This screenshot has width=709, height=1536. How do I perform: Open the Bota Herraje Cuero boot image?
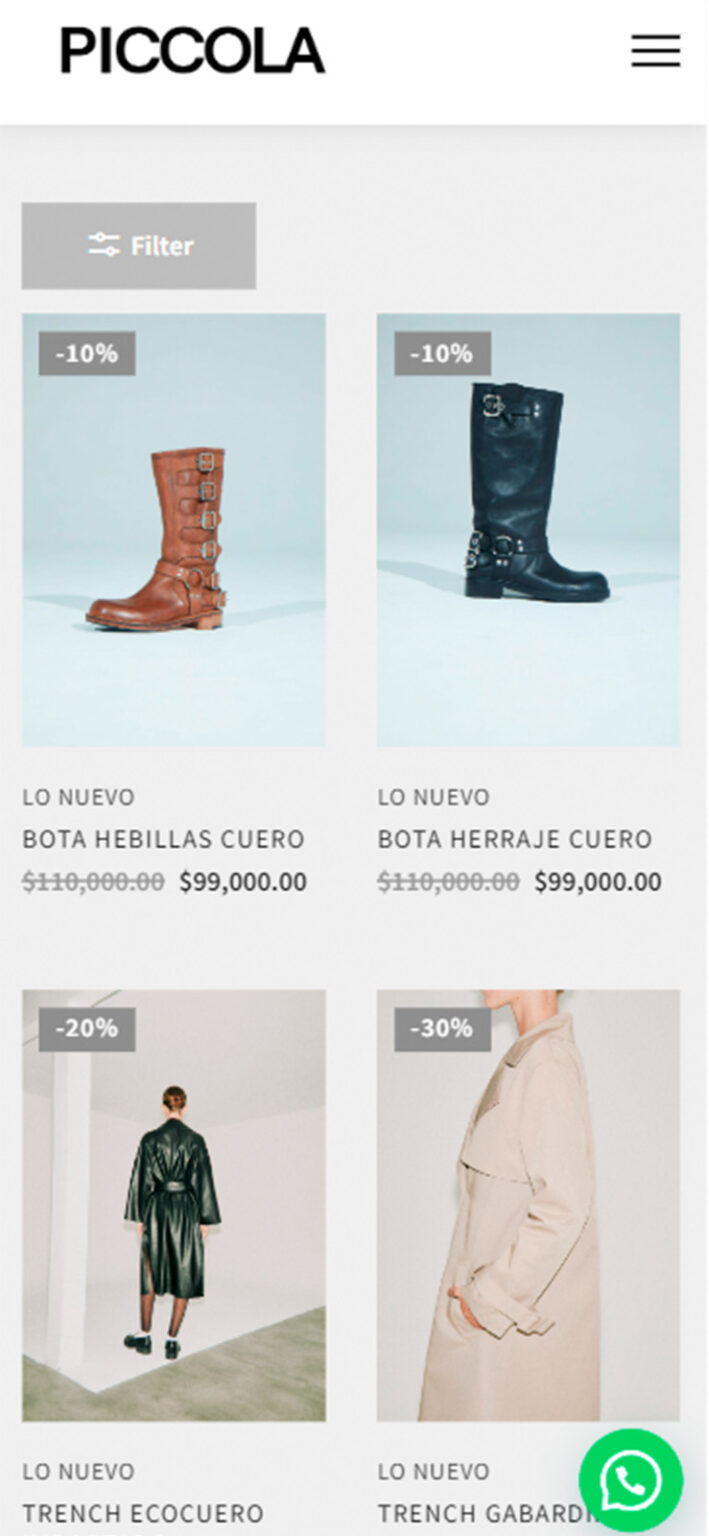click(528, 530)
